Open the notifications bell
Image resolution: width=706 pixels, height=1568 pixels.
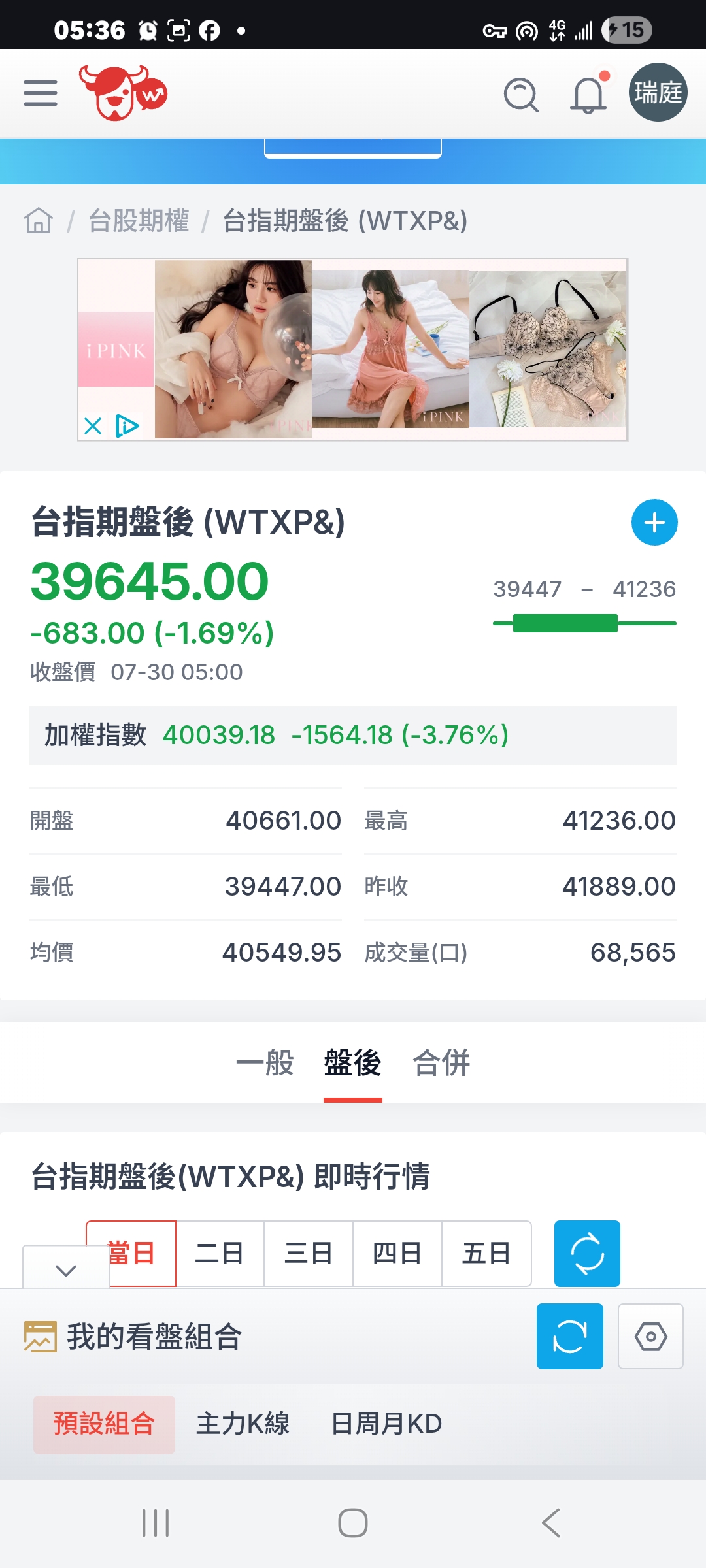[x=588, y=95]
